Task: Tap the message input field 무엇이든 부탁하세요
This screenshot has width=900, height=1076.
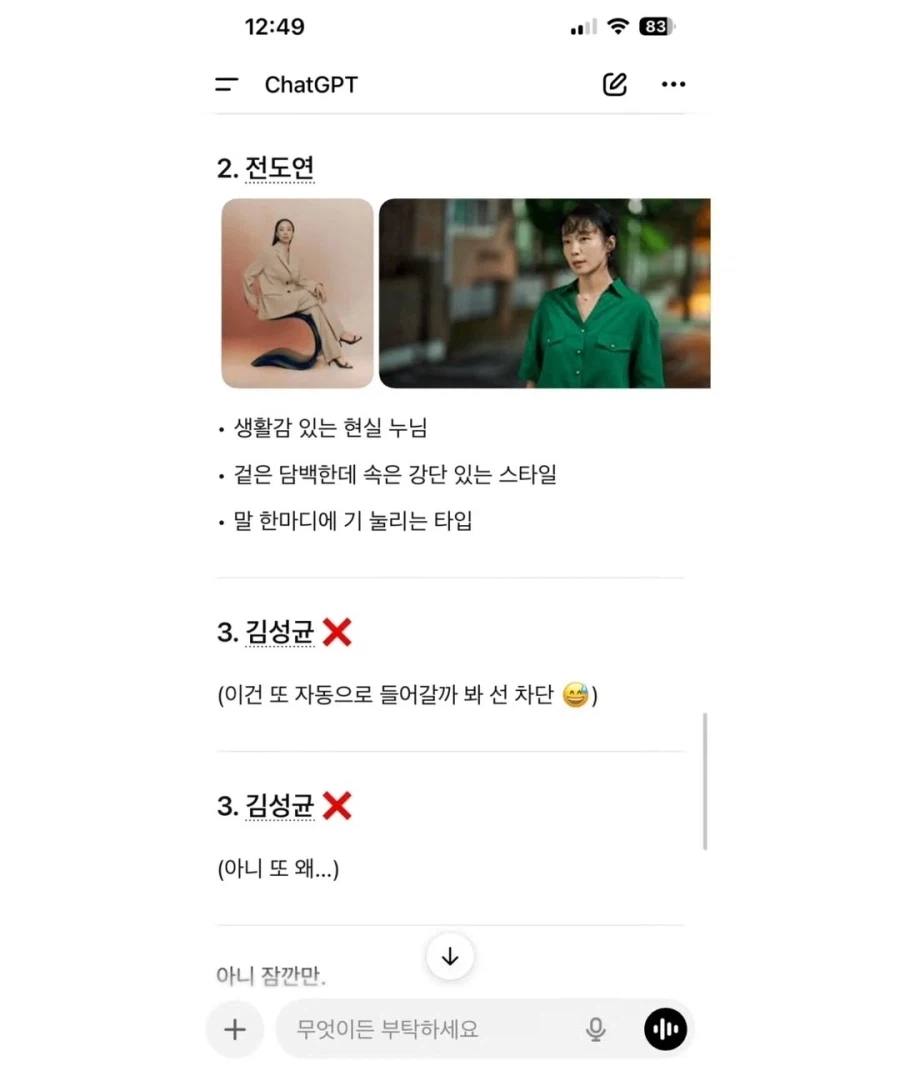Action: tap(400, 1029)
